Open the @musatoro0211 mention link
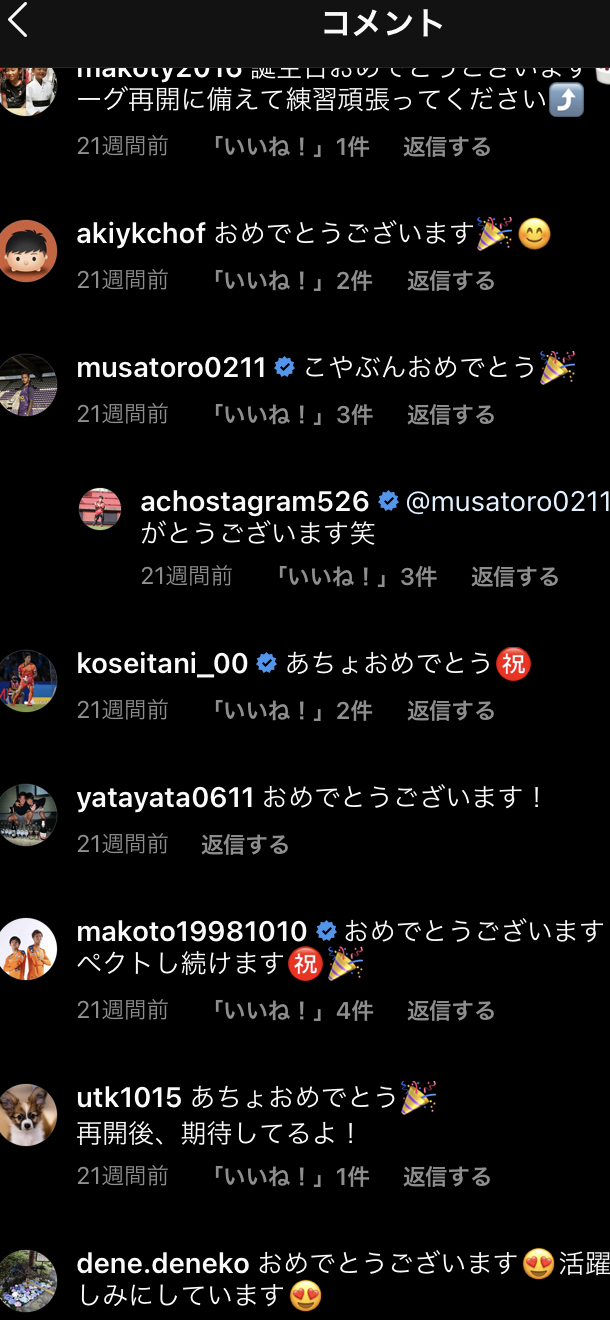610x1320 pixels. pyautogui.click(x=506, y=501)
